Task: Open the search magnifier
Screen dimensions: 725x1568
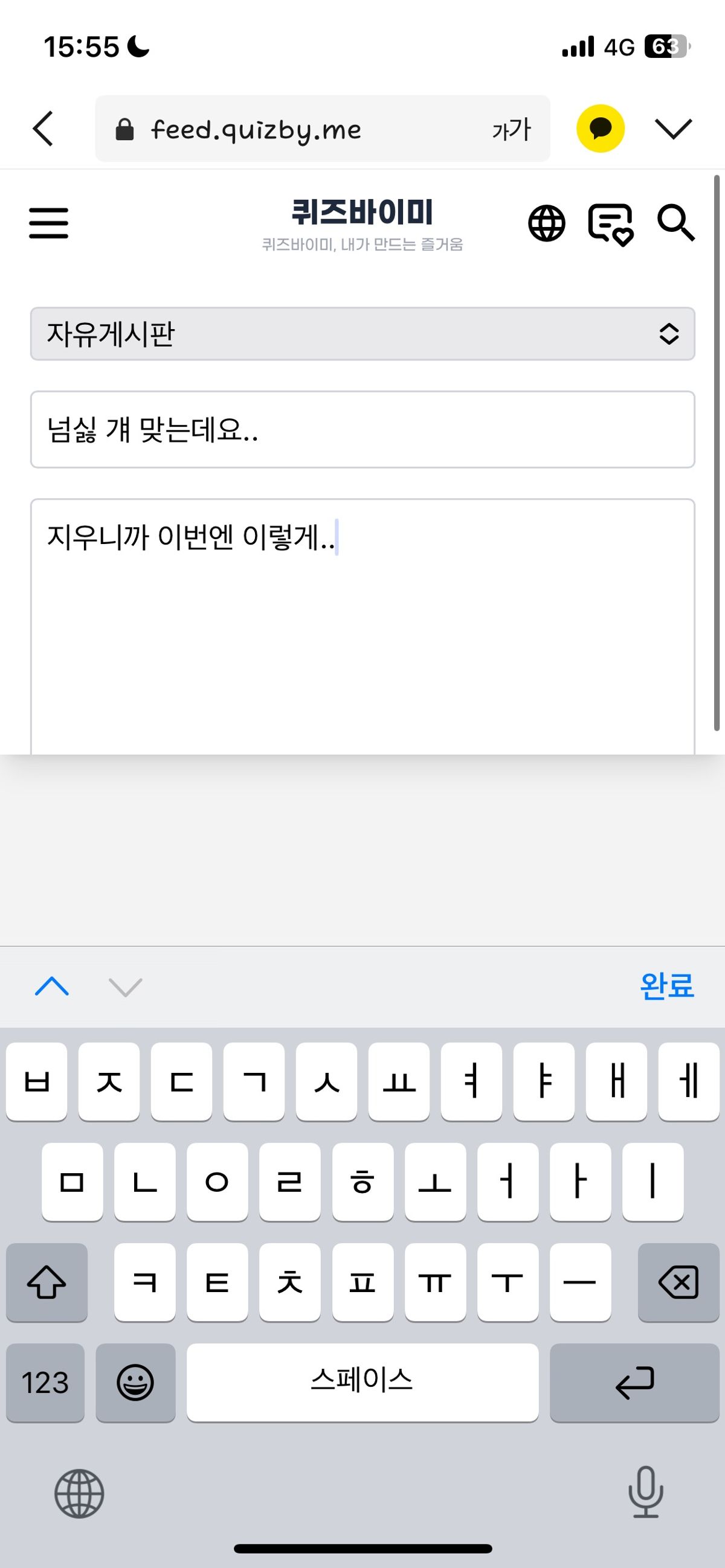Action: (675, 223)
